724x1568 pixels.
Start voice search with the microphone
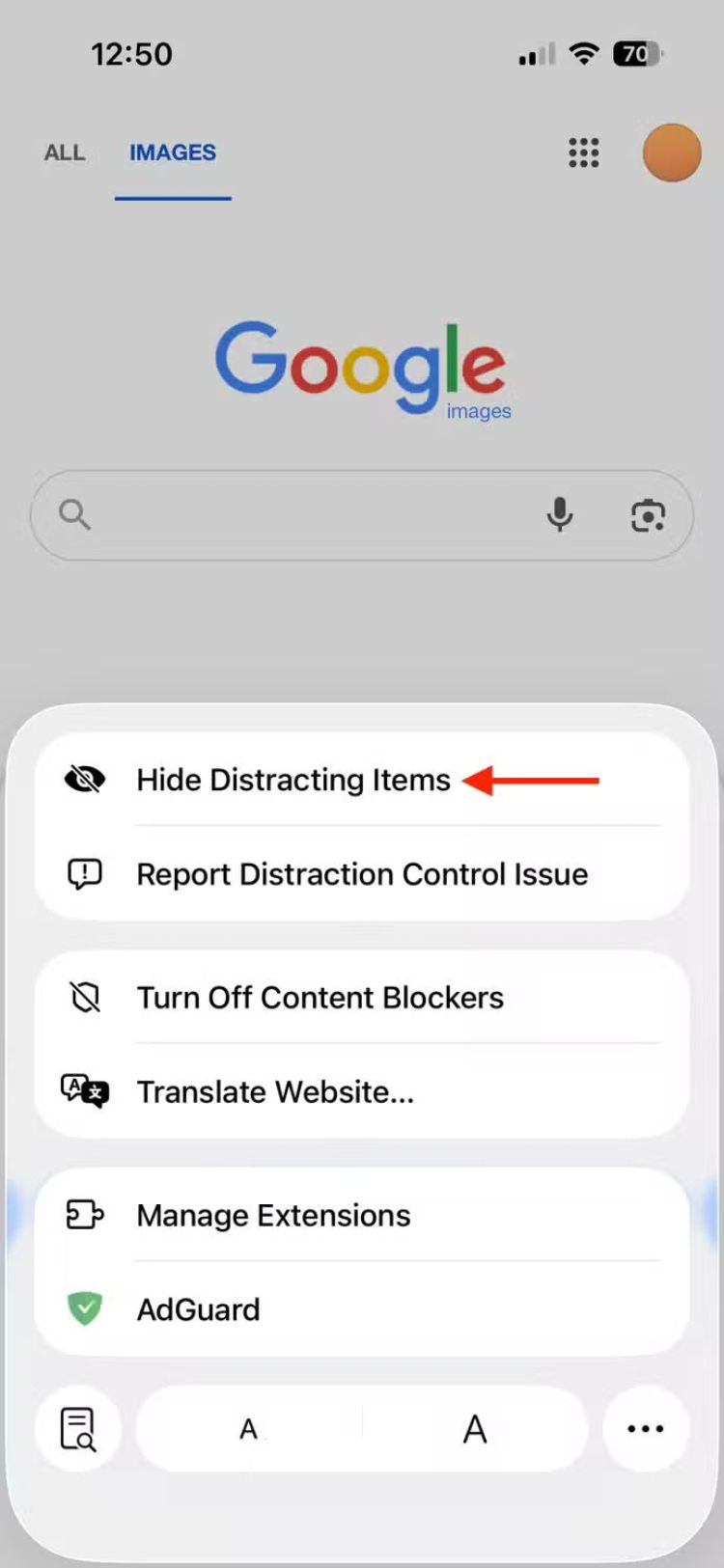tap(560, 515)
